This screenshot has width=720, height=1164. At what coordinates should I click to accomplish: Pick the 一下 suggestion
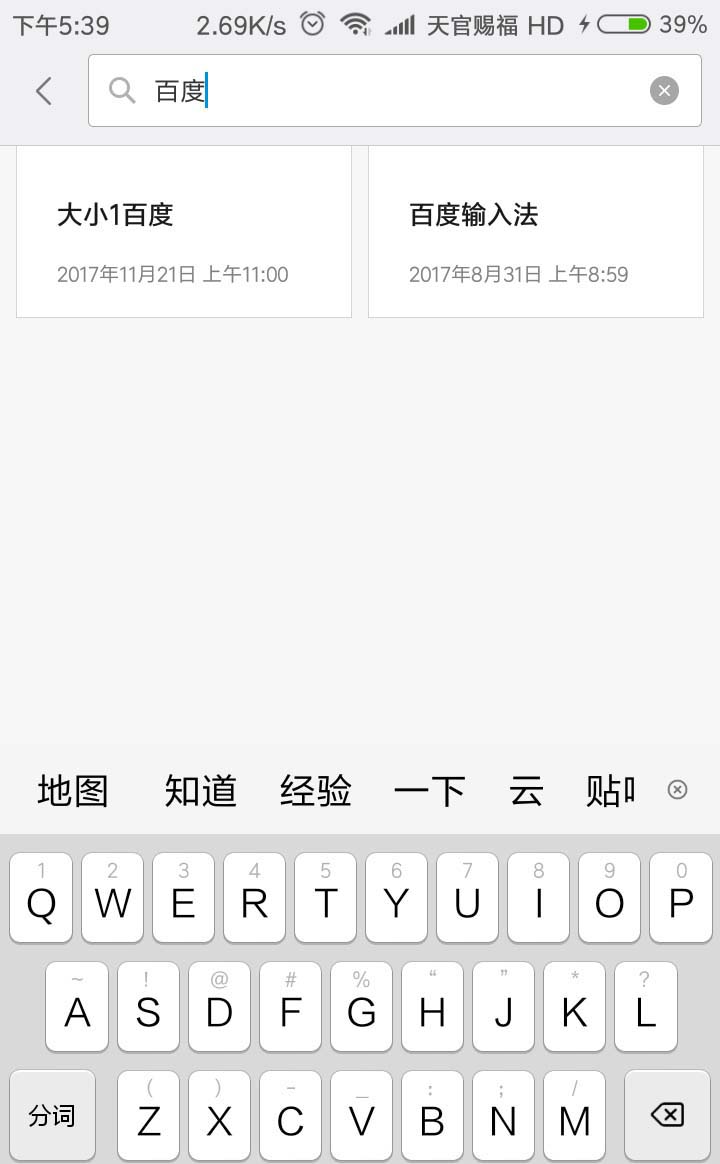(x=429, y=791)
